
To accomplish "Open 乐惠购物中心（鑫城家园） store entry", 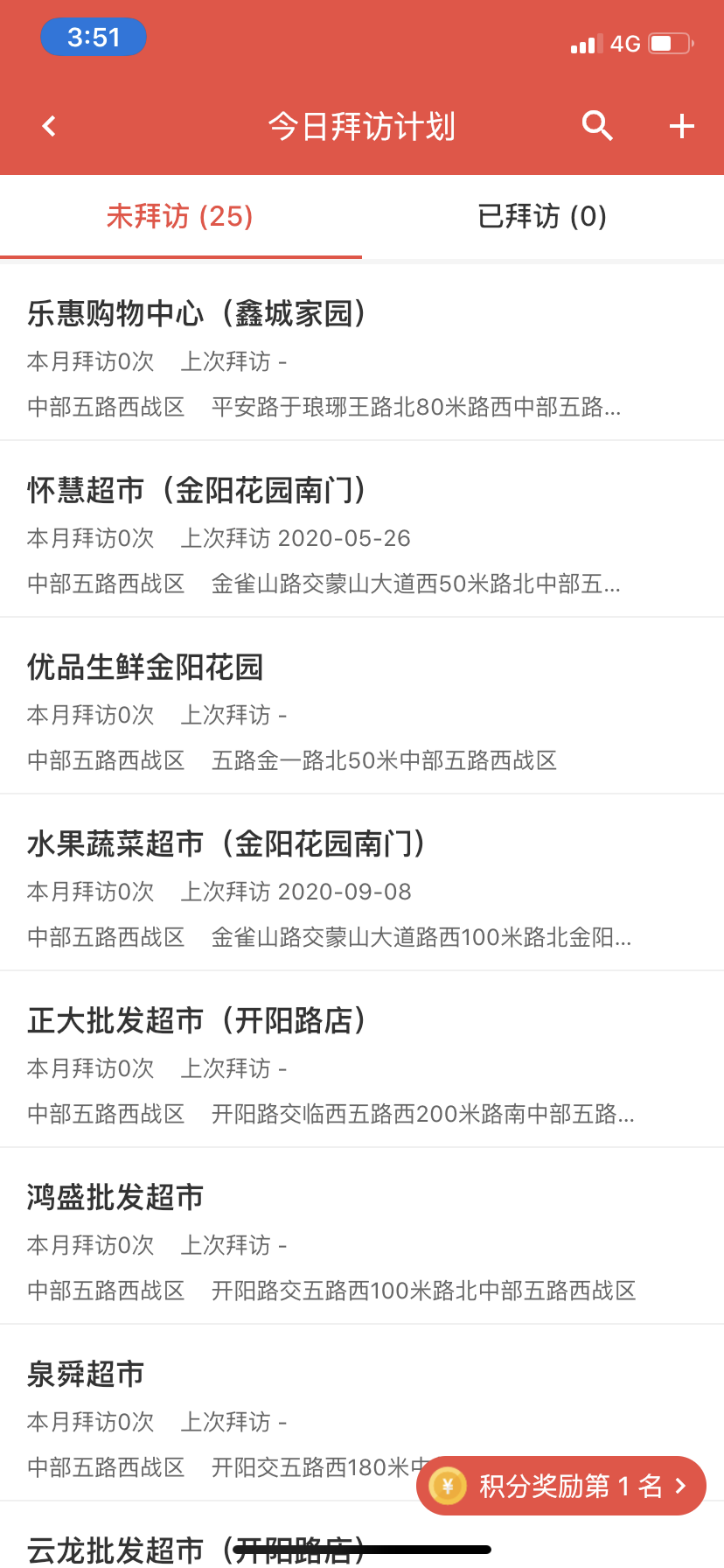I will point(362,357).
